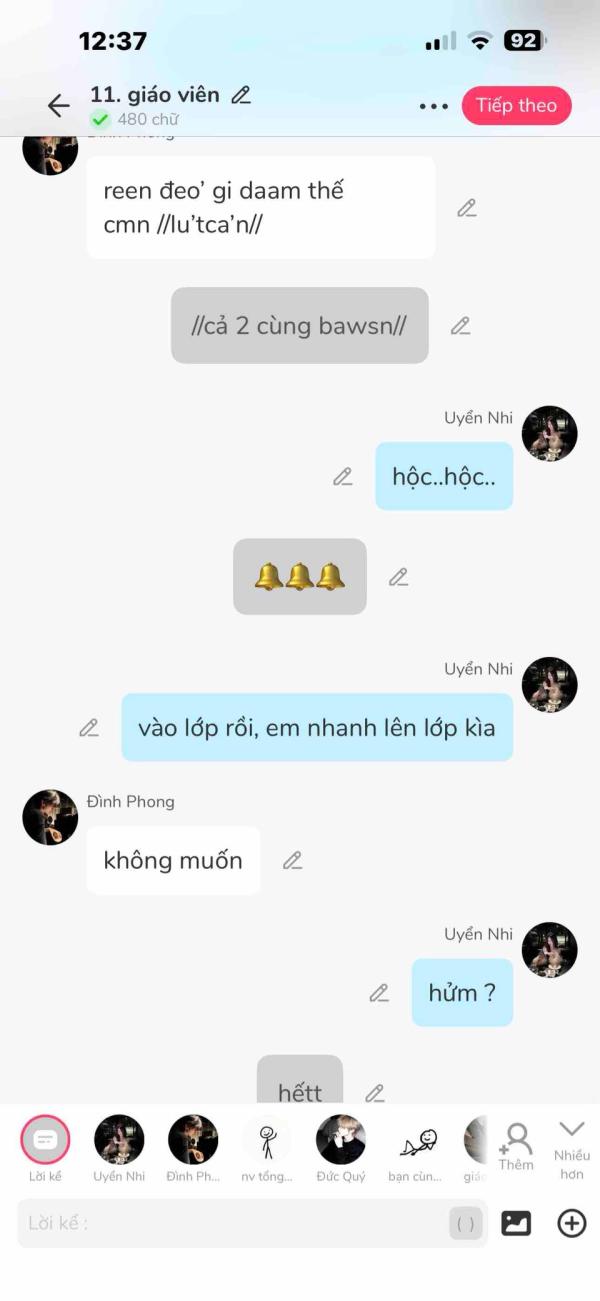Viewport: 600px width, 1301px height.
Task: Focus the Lời kể text field
Action: click(x=230, y=1222)
